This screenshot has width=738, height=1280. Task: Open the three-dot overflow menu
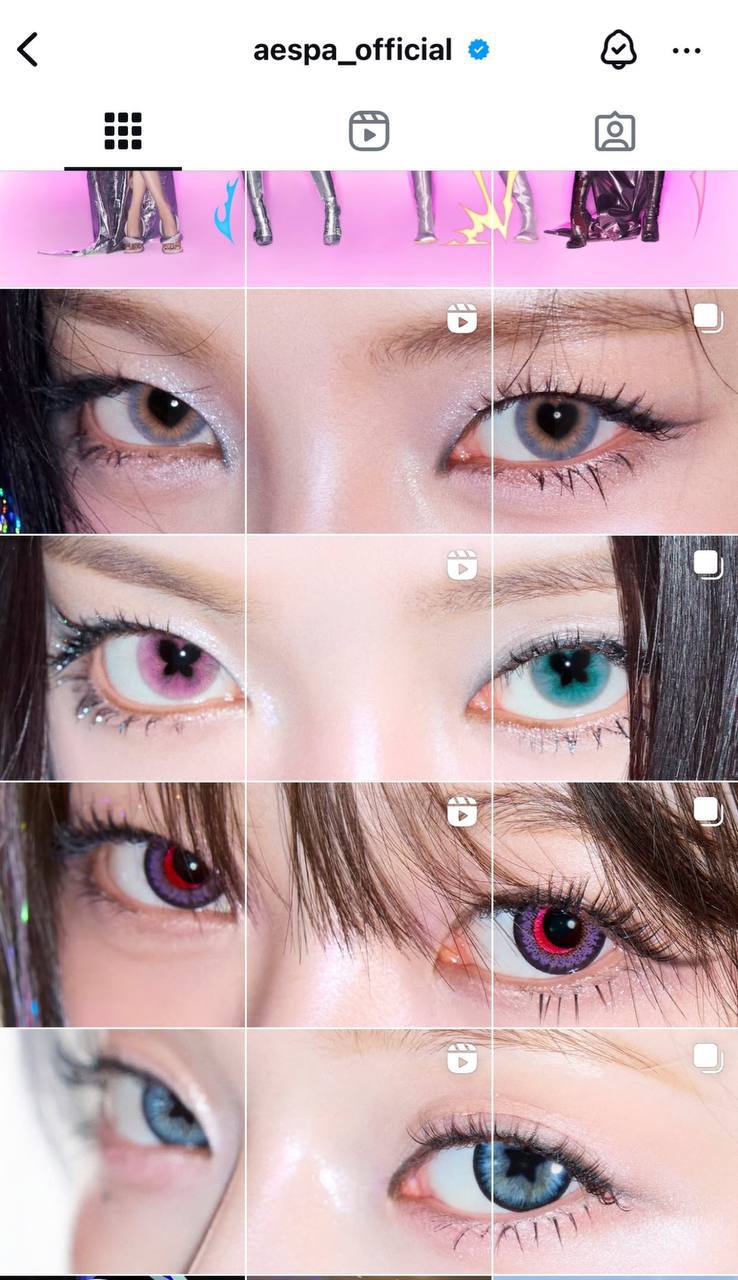[x=687, y=50]
